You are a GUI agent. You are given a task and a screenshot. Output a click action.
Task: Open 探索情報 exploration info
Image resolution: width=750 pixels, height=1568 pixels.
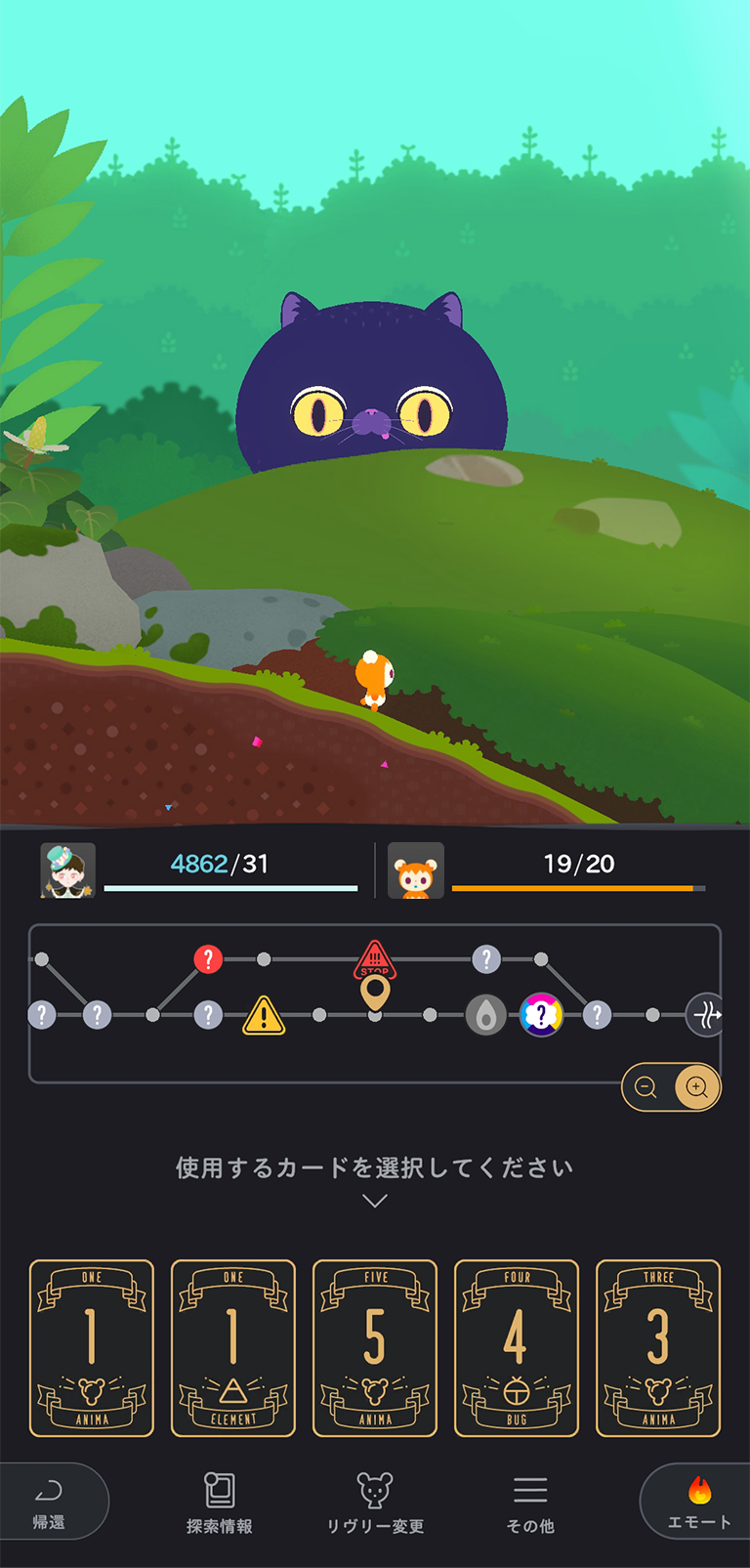pos(220,1502)
